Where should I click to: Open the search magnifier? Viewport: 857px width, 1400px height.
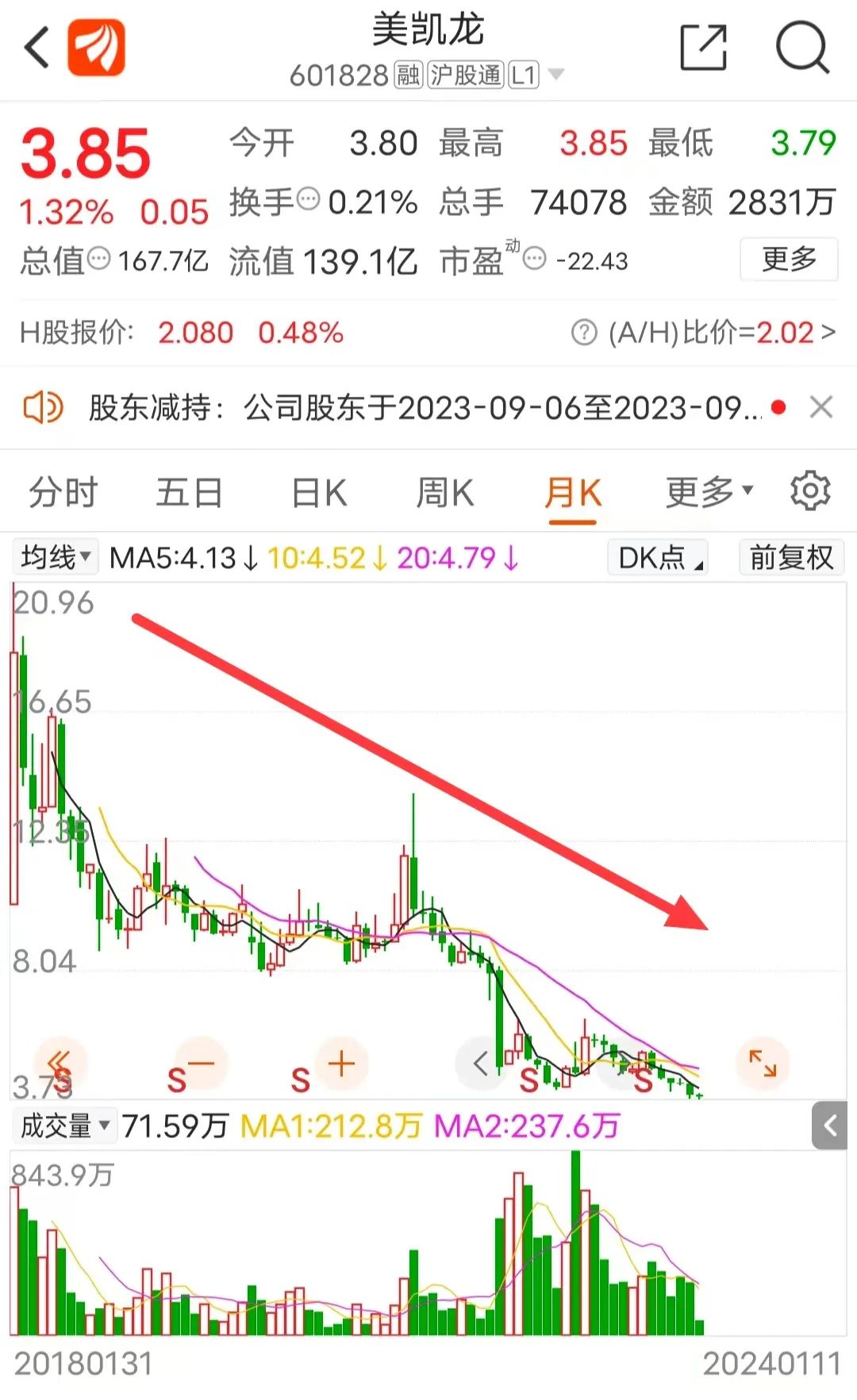[x=801, y=48]
